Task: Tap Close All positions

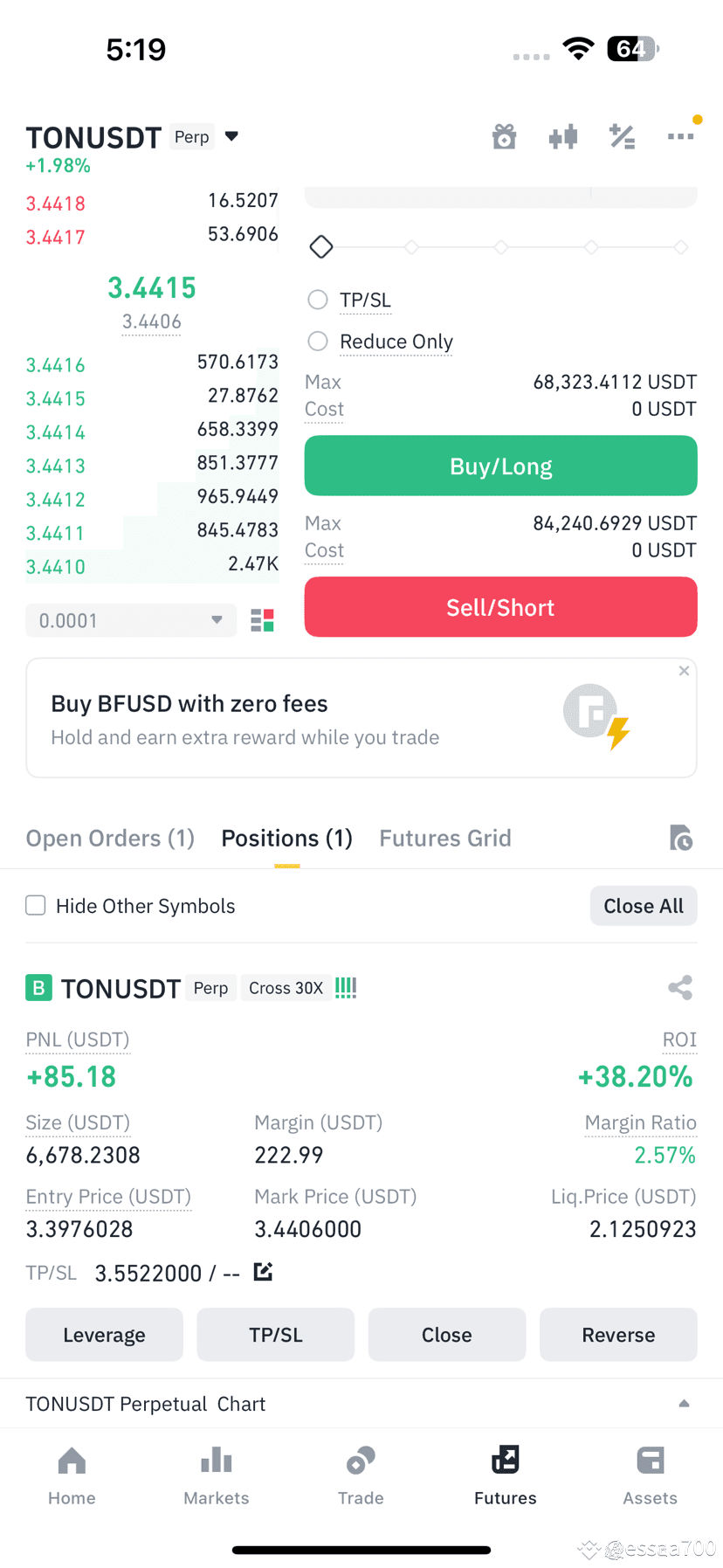Action: (x=644, y=906)
